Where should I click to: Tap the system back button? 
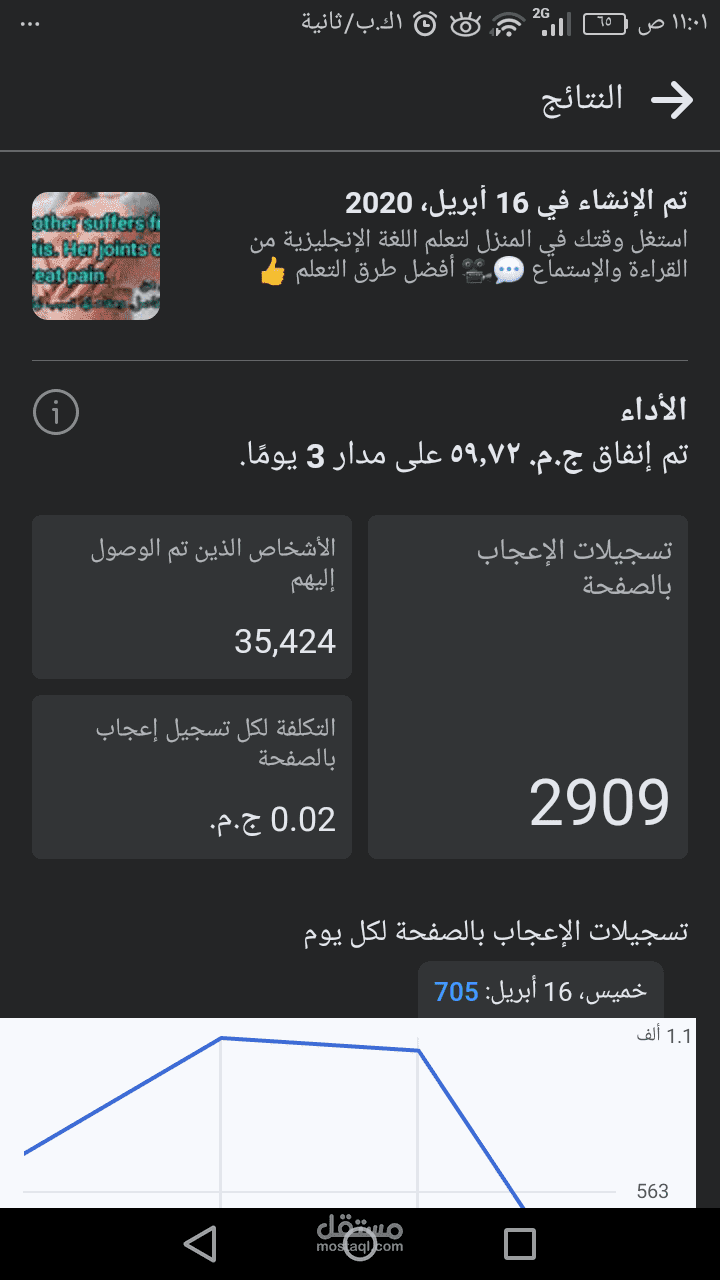click(200, 1244)
